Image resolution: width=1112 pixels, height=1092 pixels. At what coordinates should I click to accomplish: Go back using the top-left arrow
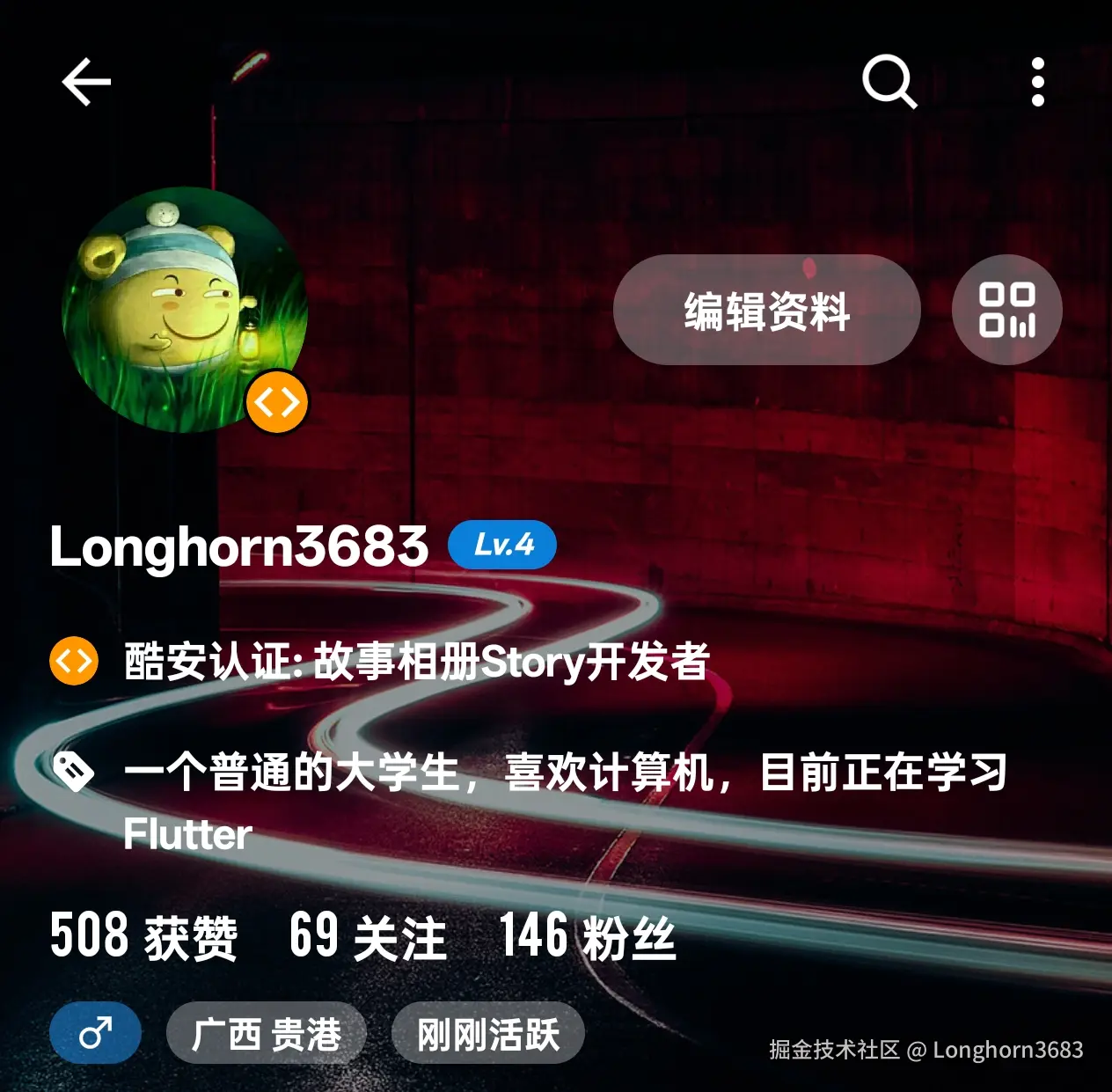[86, 82]
